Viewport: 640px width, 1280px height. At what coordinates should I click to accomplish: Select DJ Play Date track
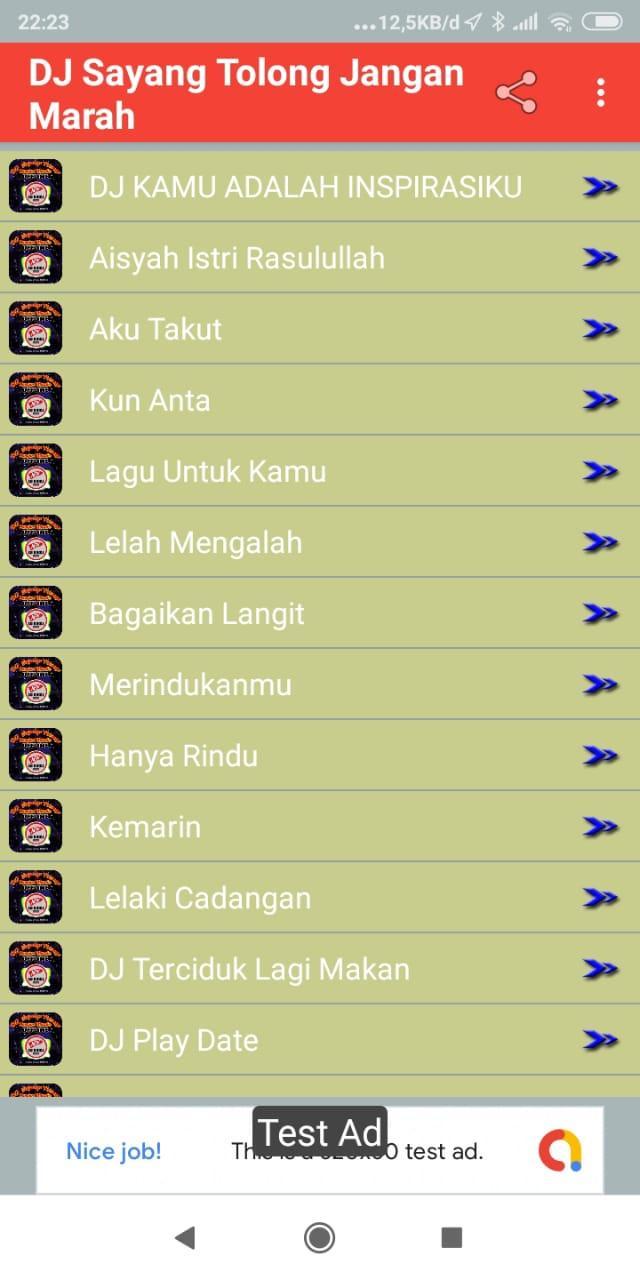point(174,1039)
